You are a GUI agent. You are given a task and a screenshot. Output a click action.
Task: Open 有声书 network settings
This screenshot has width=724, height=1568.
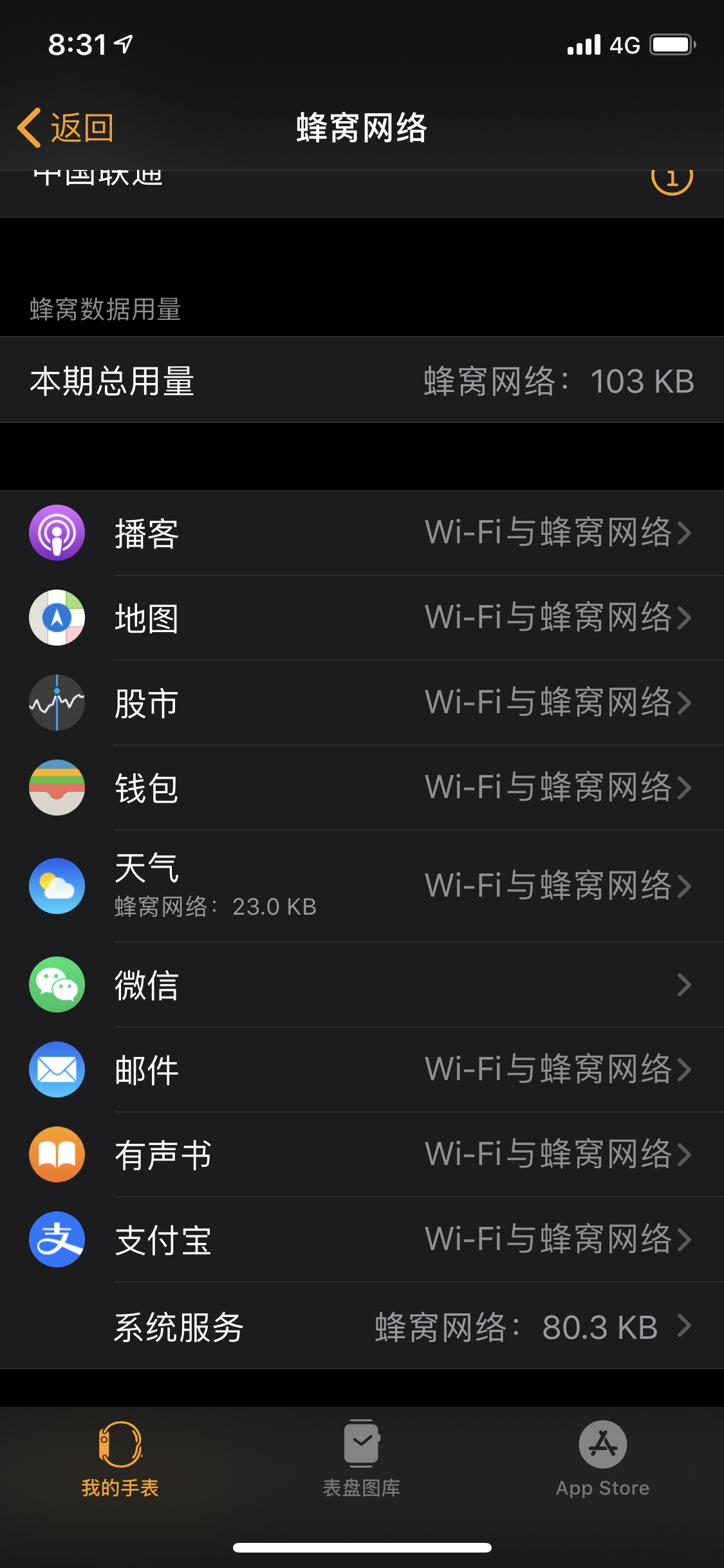(362, 1155)
